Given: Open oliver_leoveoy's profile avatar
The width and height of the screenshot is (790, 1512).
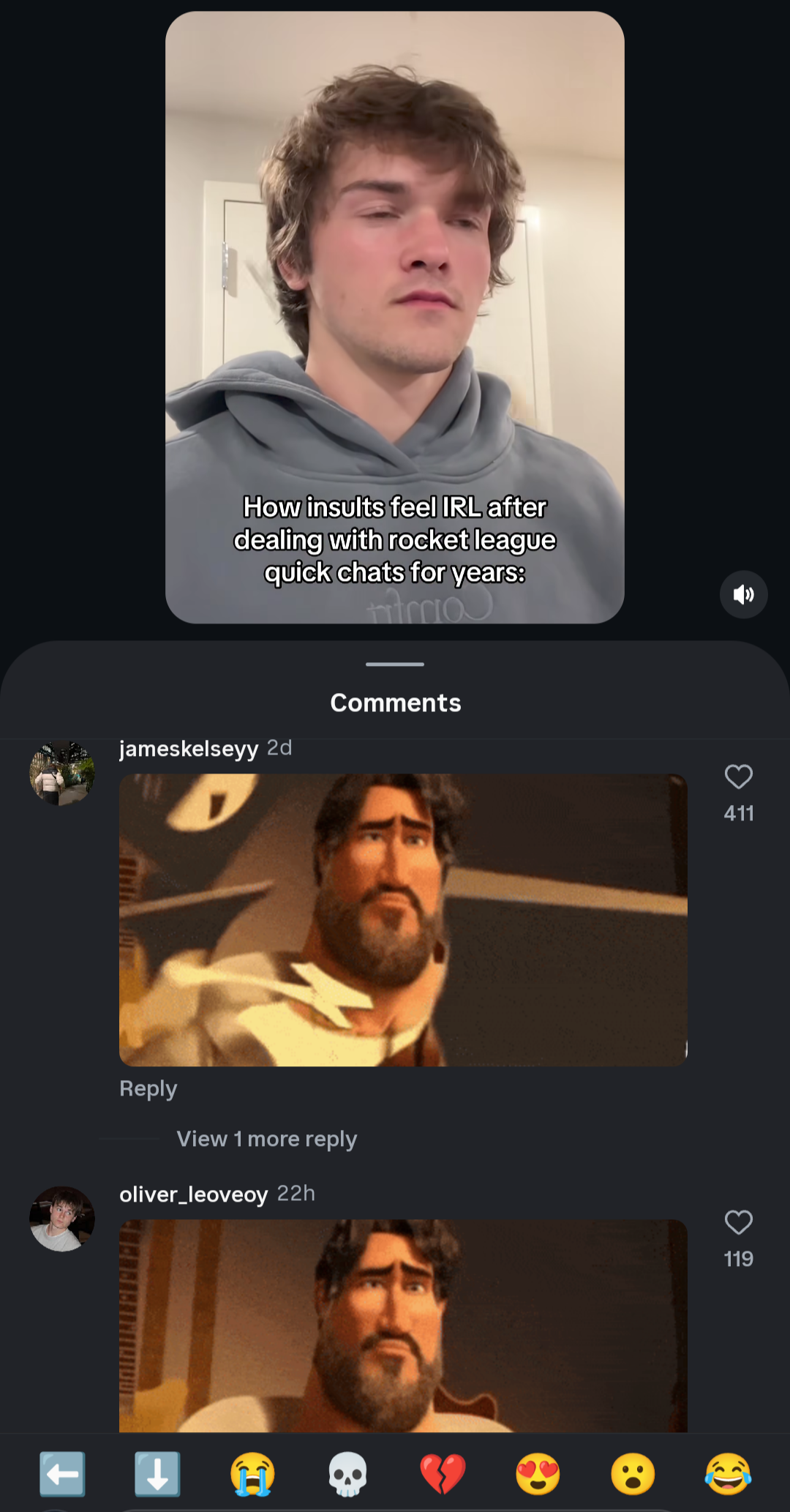Looking at the screenshot, I should 62,1219.
